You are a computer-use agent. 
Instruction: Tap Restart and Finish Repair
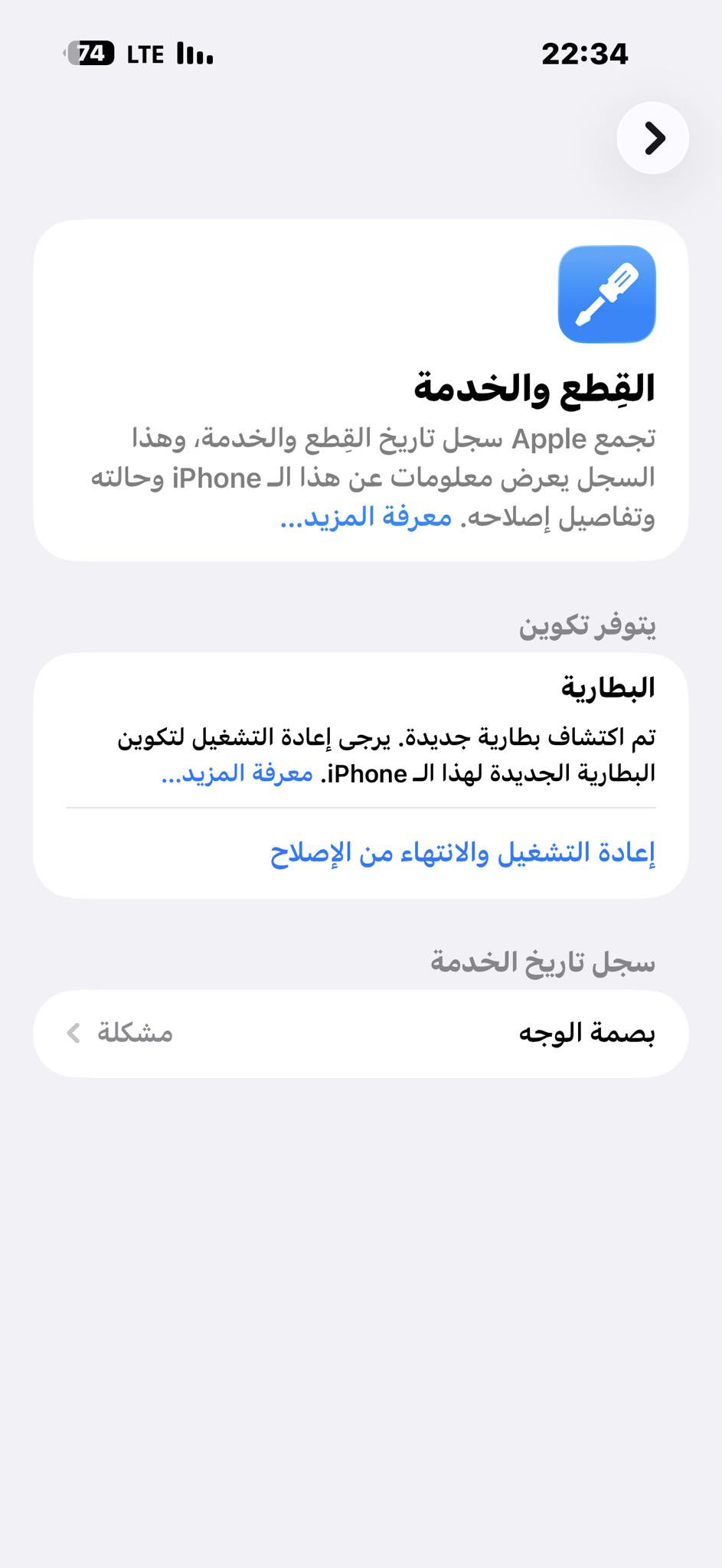[462, 853]
